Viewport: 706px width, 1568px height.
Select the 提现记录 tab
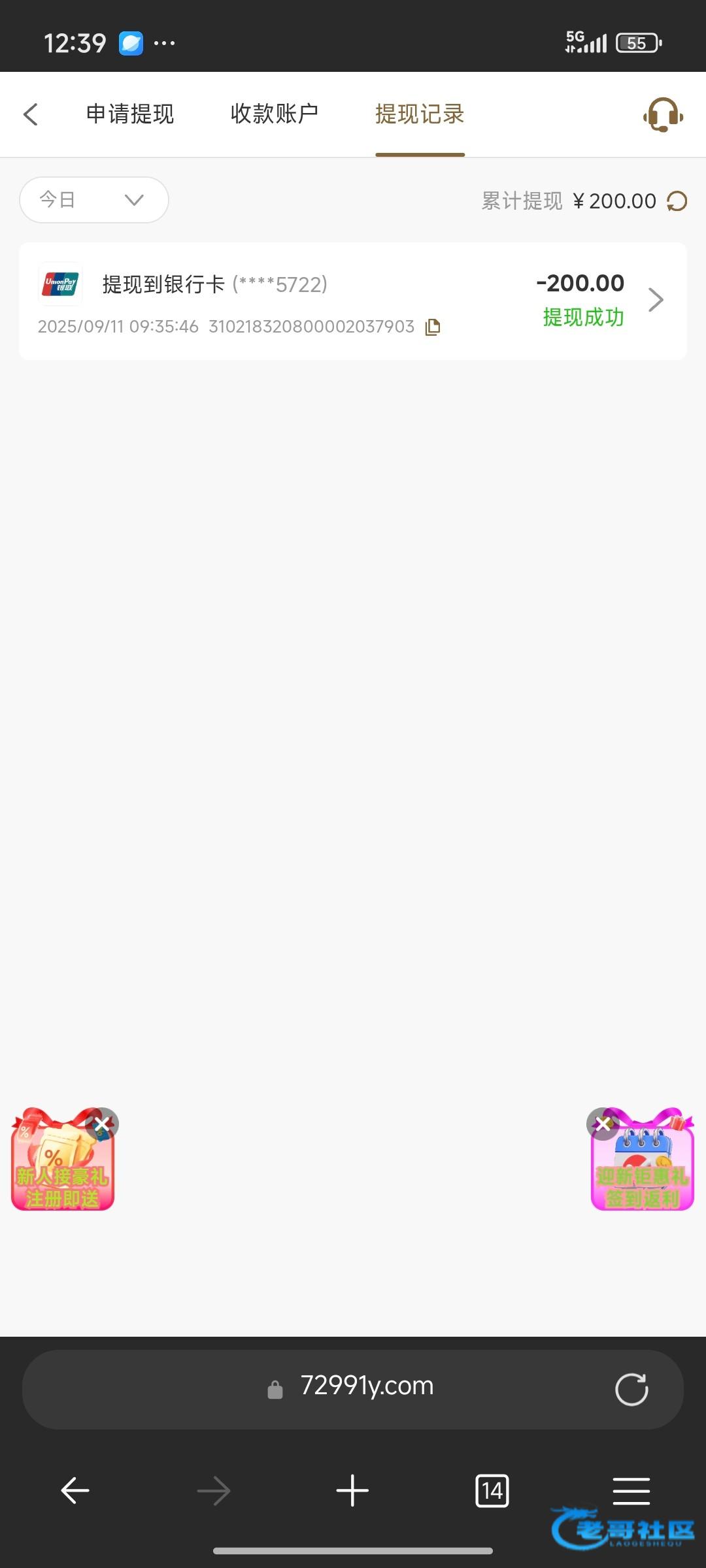tap(420, 114)
